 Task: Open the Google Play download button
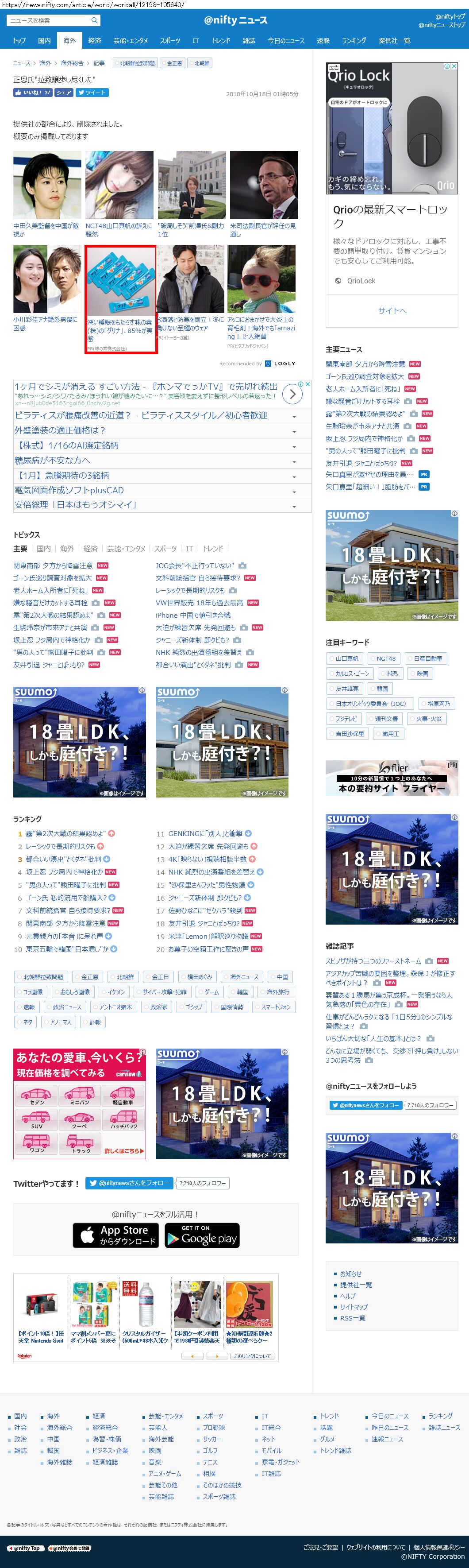point(201,1235)
